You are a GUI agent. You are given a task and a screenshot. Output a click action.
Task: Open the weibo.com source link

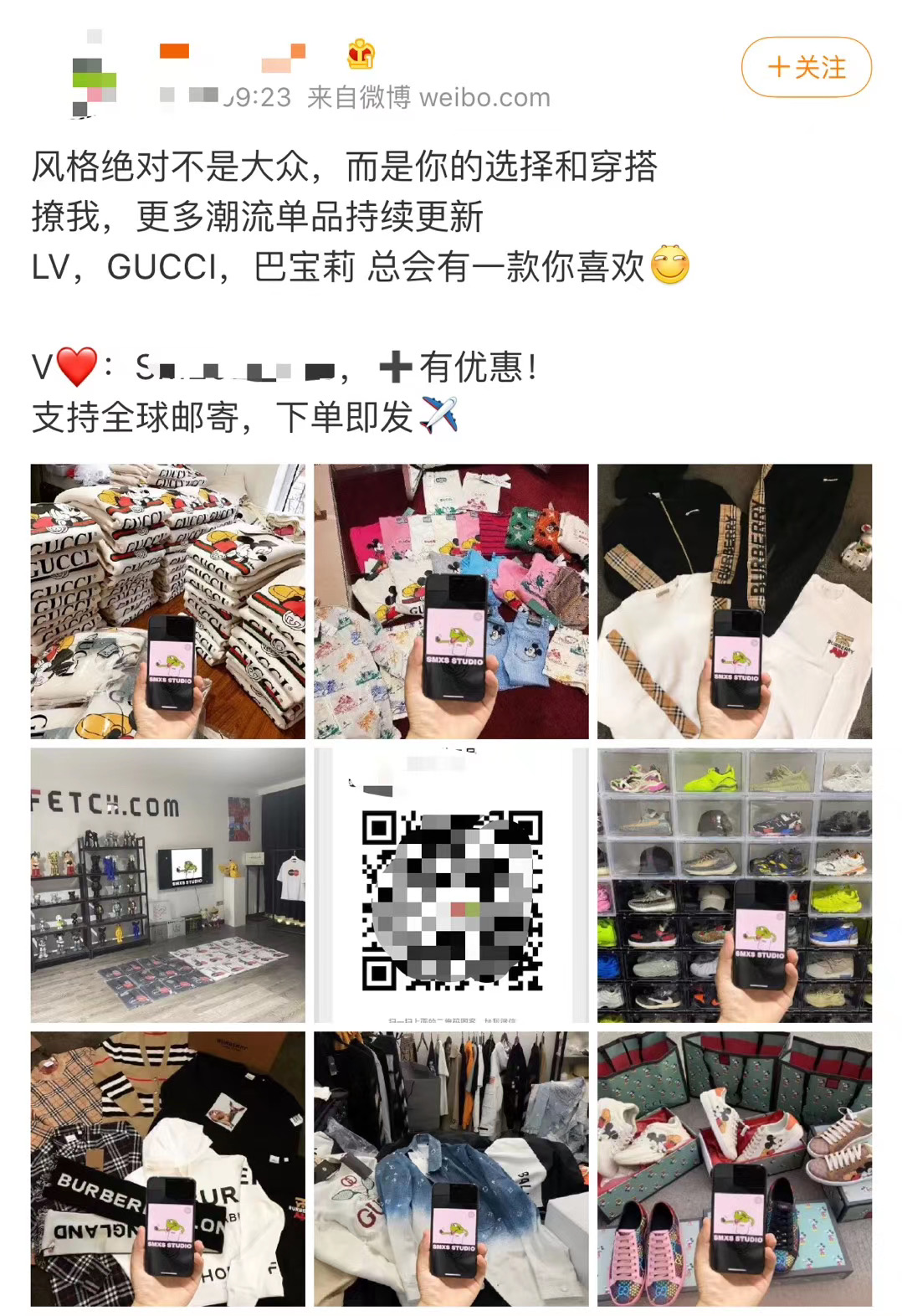484,98
